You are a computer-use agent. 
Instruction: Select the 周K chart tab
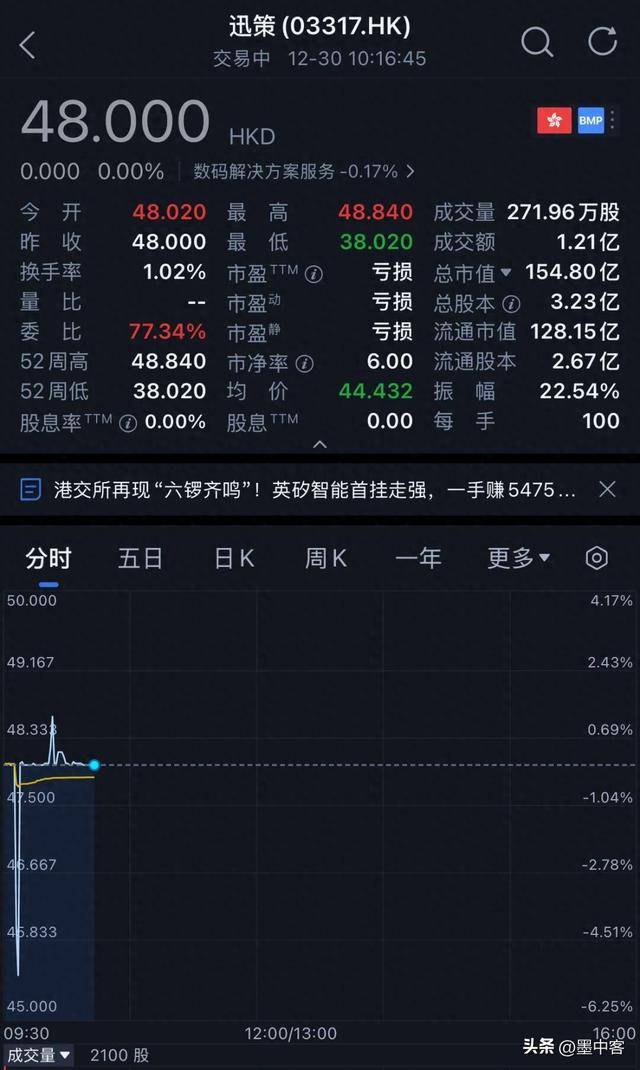pyautogui.click(x=326, y=558)
